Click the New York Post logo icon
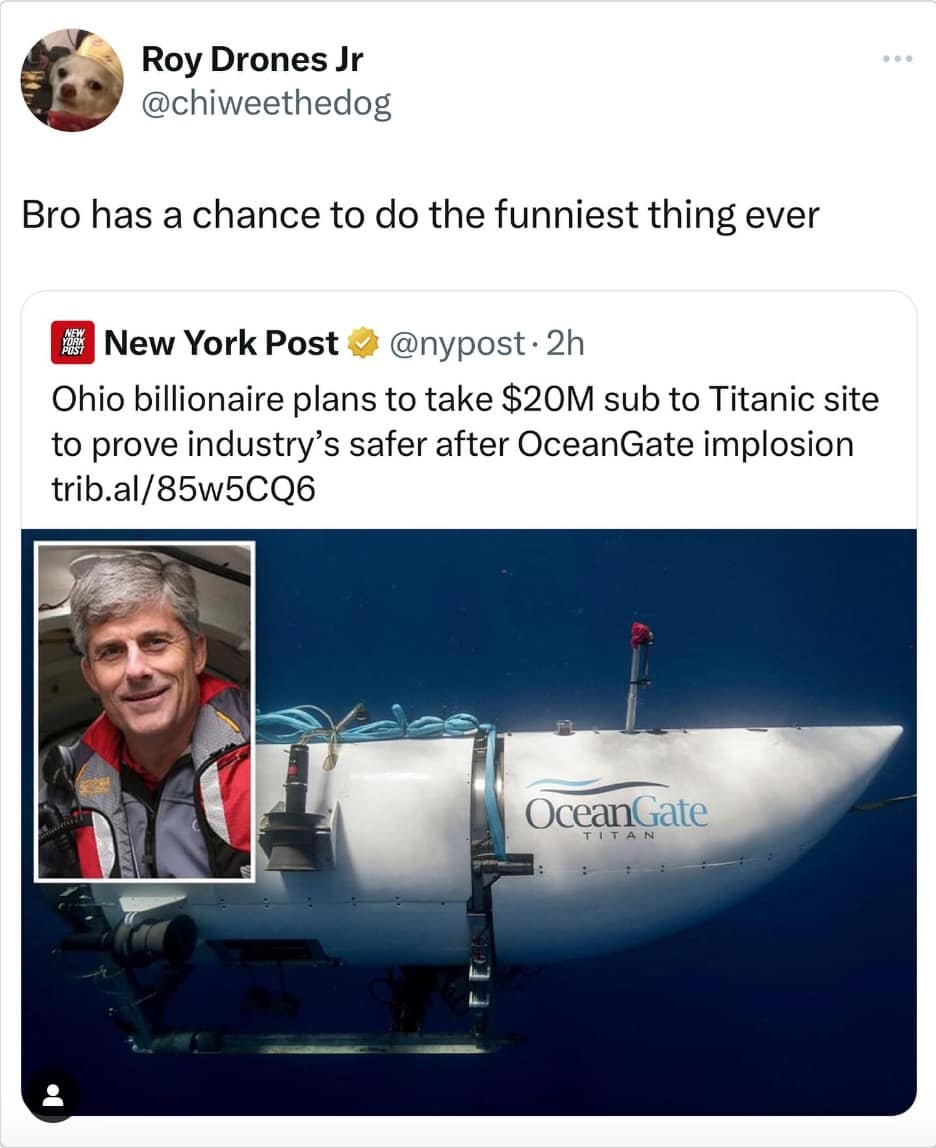Image resolution: width=936 pixels, height=1148 pixels. click(x=70, y=343)
